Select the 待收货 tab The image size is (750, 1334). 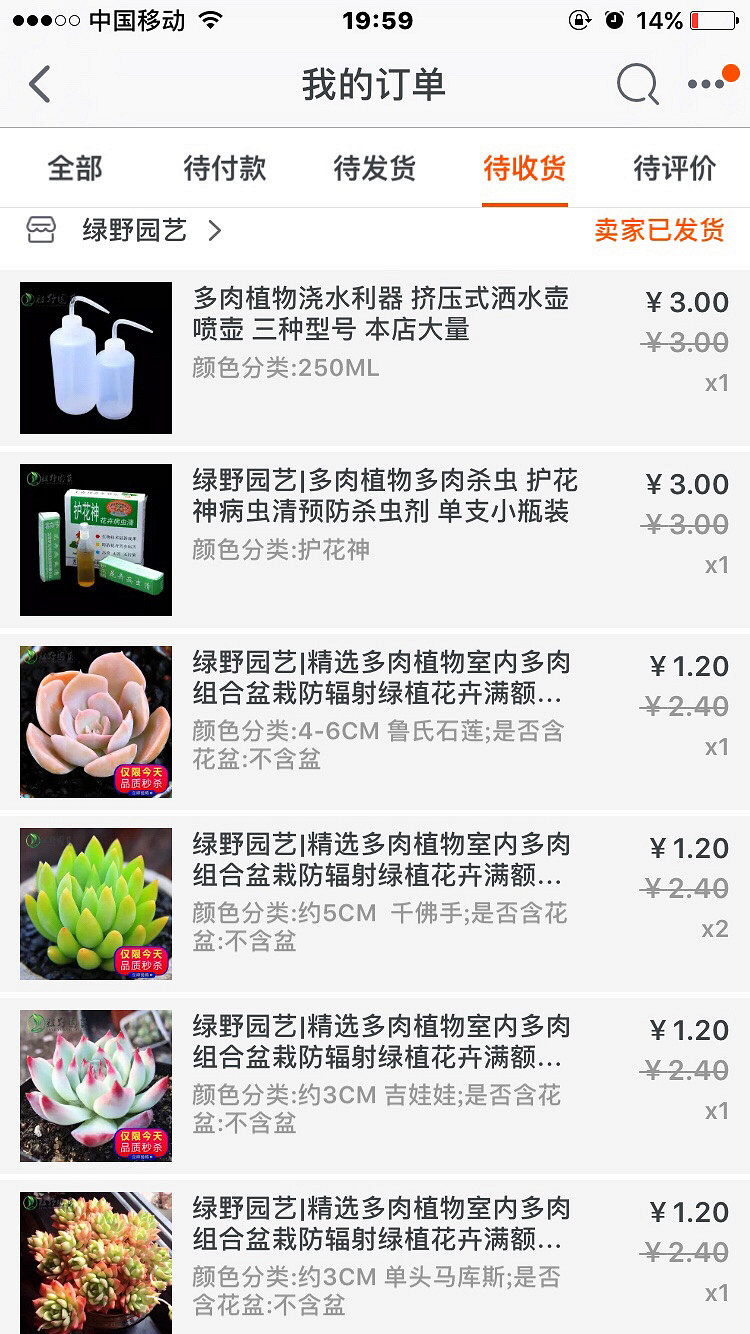[525, 168]
